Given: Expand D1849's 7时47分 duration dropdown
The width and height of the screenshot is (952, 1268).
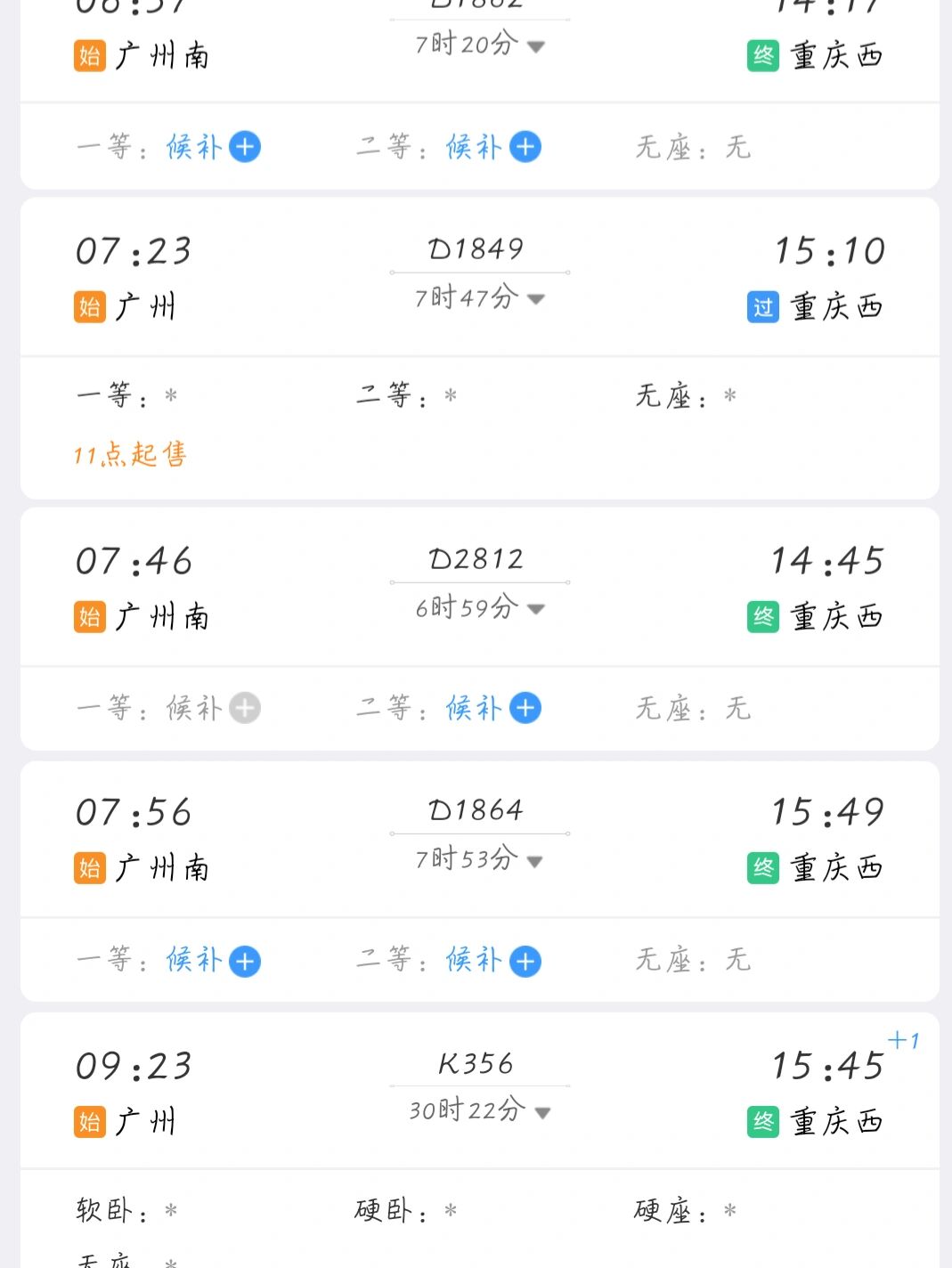Looking at the screenshot, I should (x=535, y=299).
